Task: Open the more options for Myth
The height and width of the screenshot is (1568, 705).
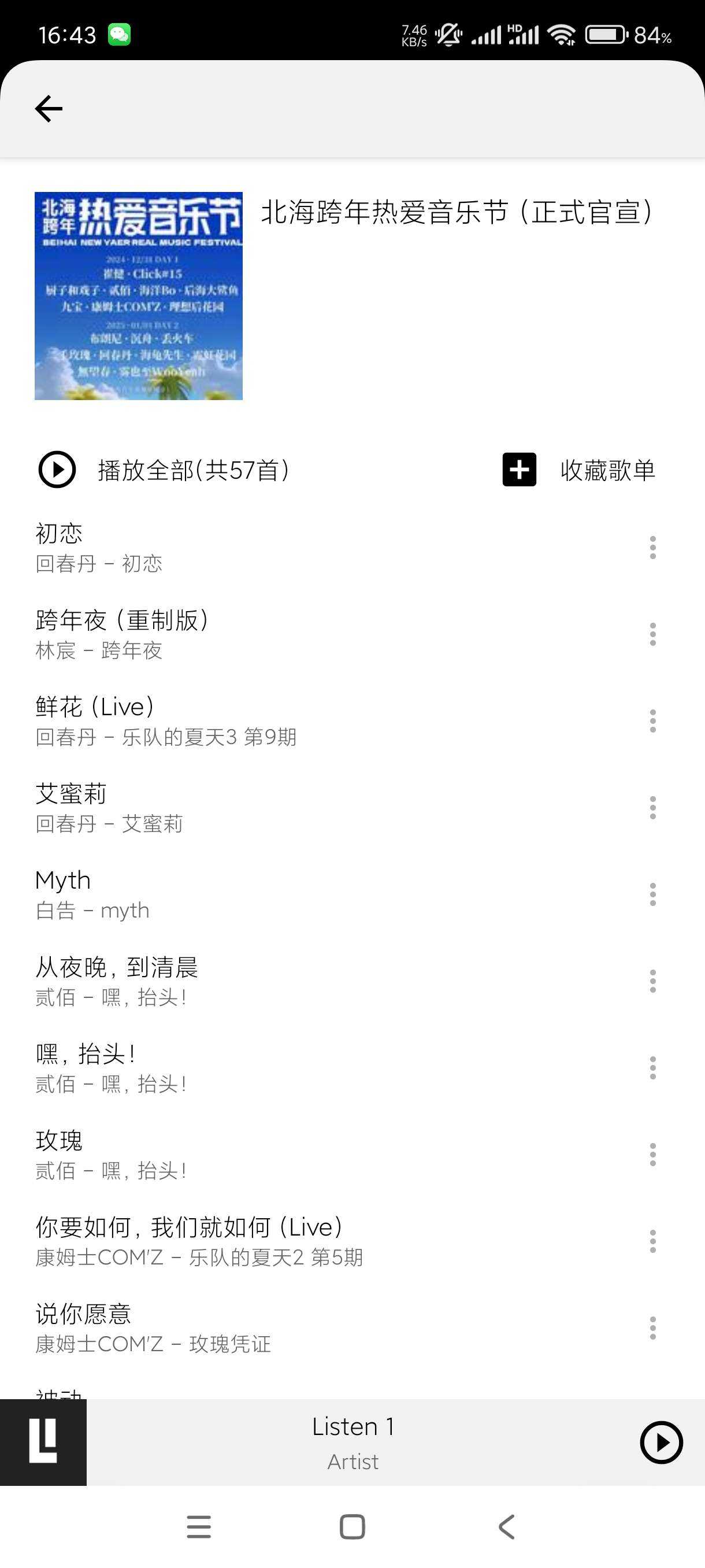Action: (652, 895)
